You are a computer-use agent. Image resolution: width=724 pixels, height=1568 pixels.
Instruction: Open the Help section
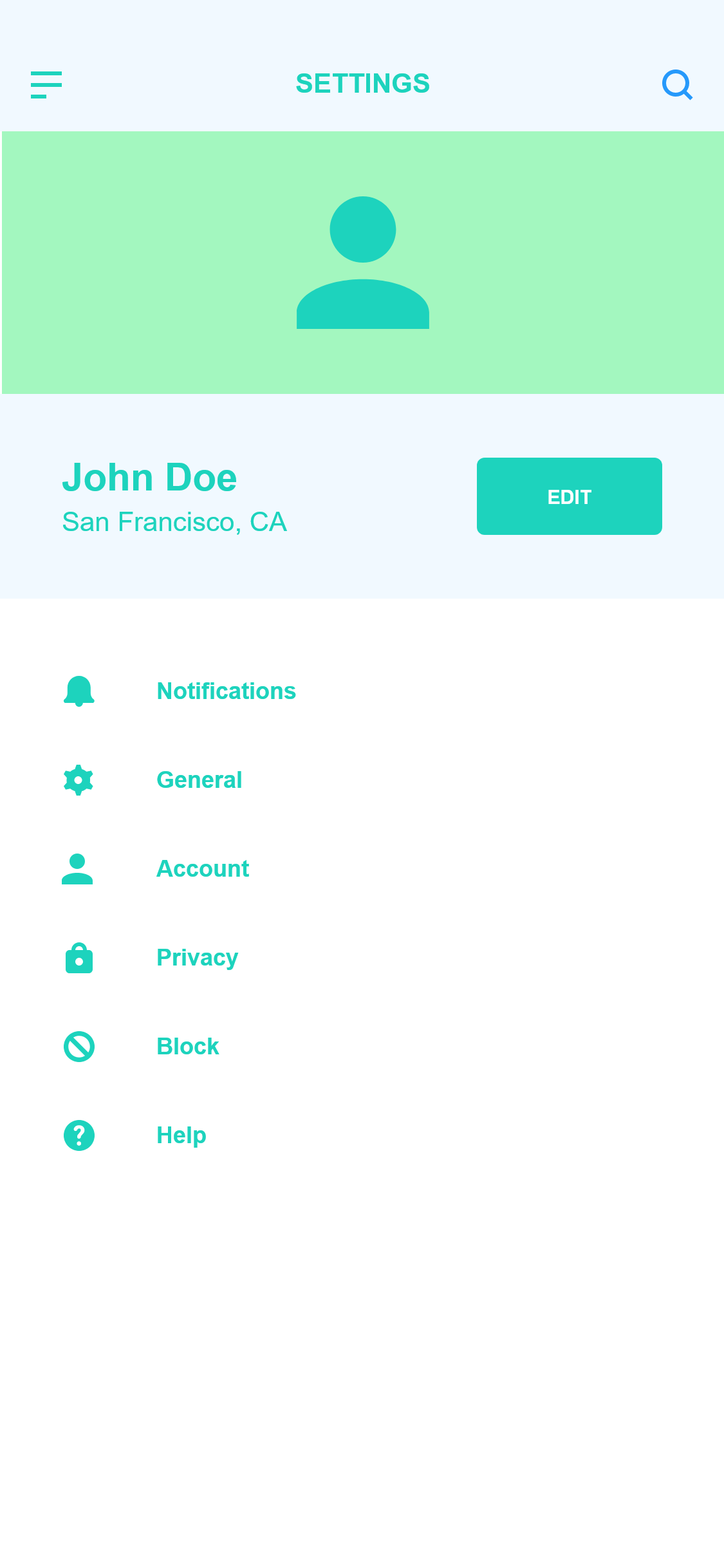pyautogui.click(x=362, y=1135)
